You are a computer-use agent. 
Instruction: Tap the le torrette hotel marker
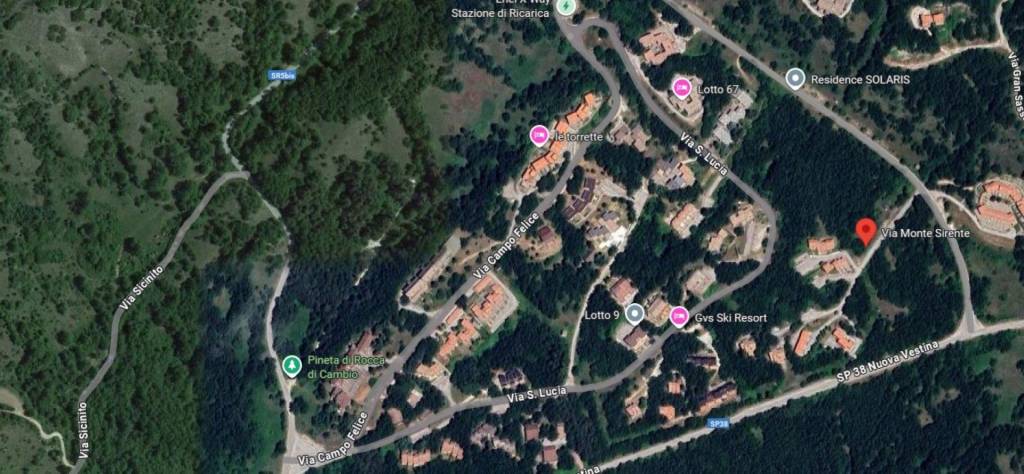pyautogui.click(x=538, y=134)
